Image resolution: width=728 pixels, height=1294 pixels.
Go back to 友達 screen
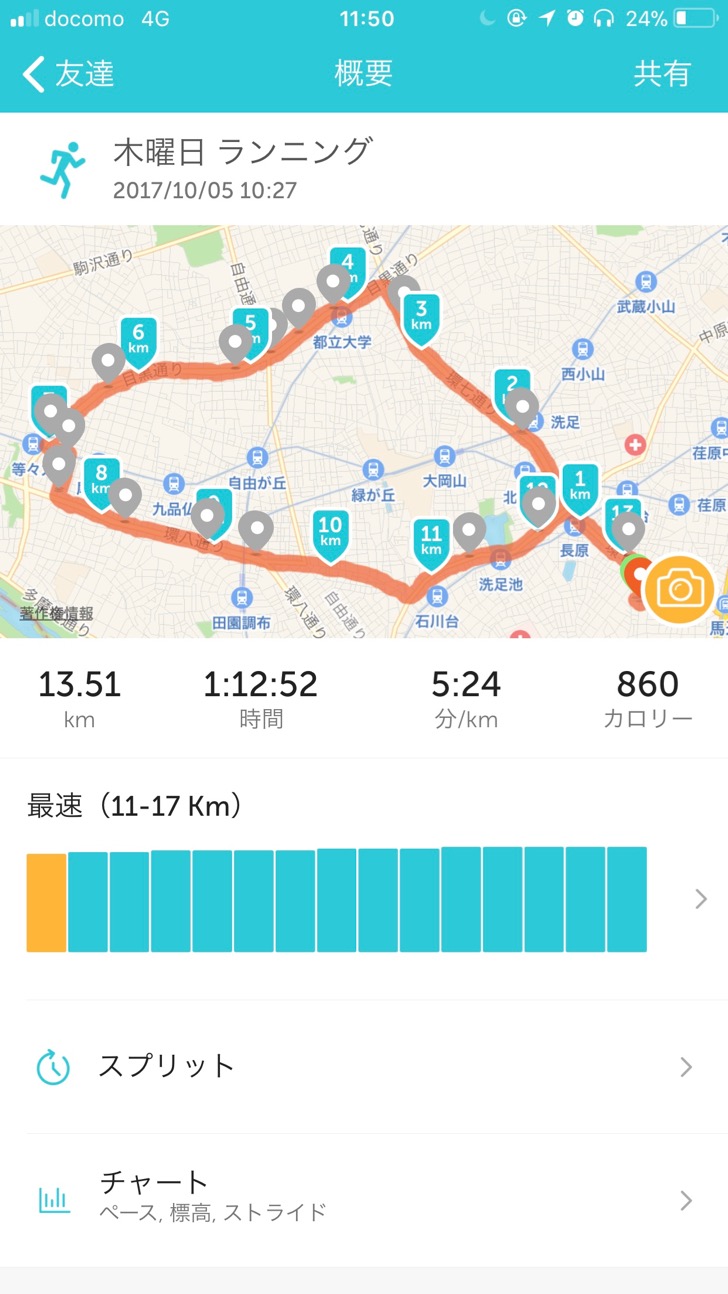point(68,74)
